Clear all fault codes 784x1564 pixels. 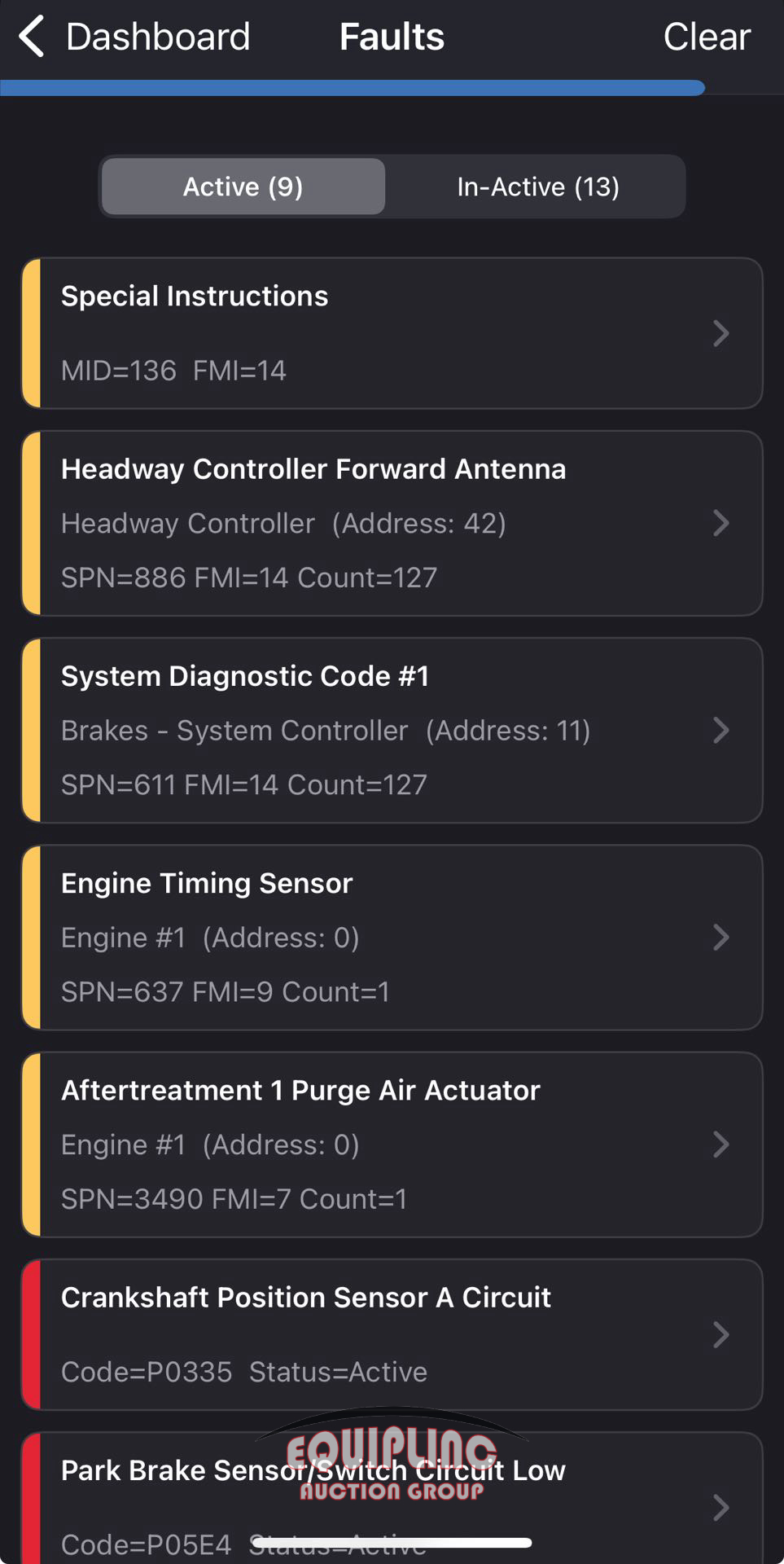(706, 37)
